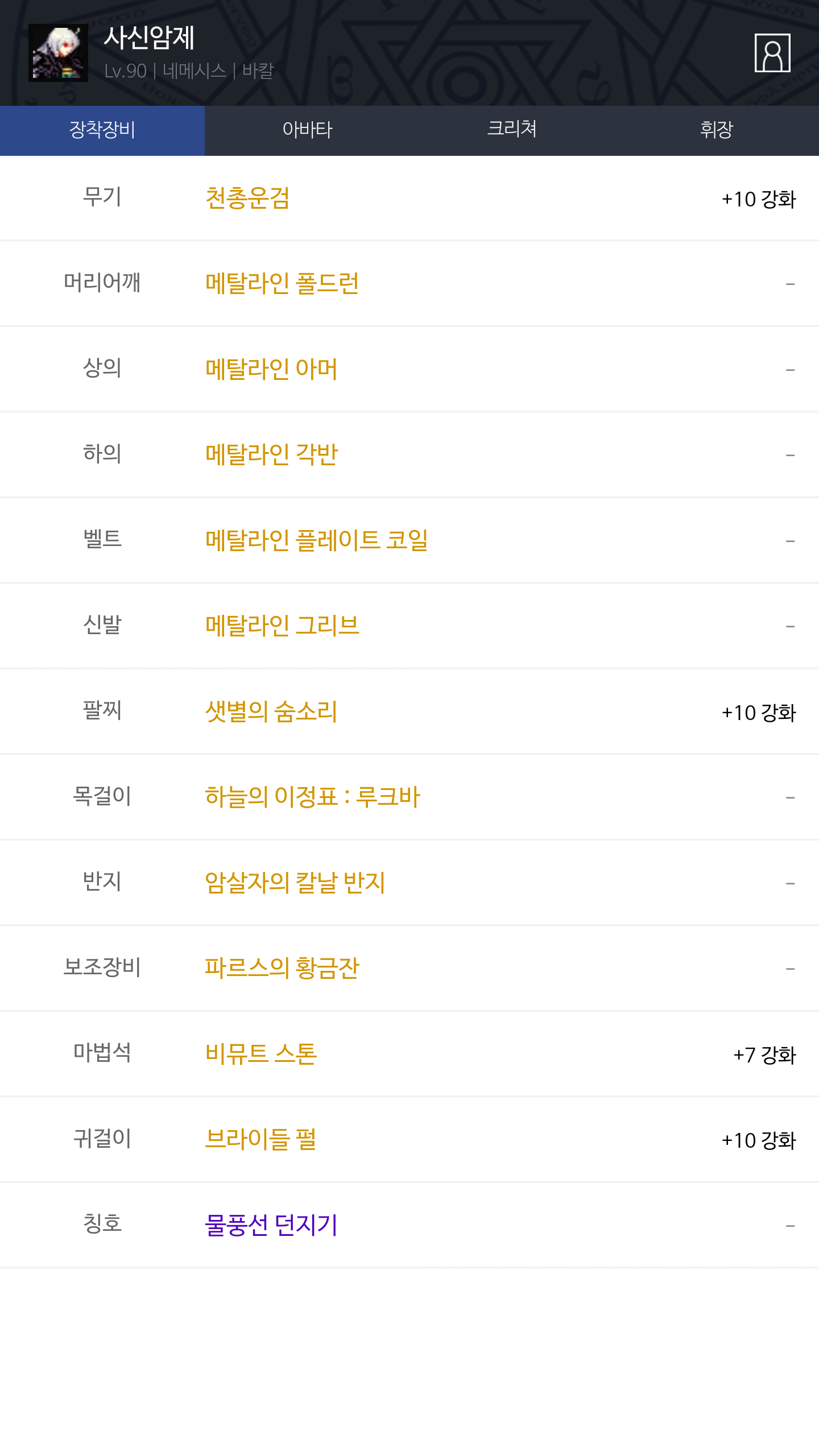819x1456 pixels.
Task: Open the 메탈라인 각반 item
Action: tap(271, 454)
